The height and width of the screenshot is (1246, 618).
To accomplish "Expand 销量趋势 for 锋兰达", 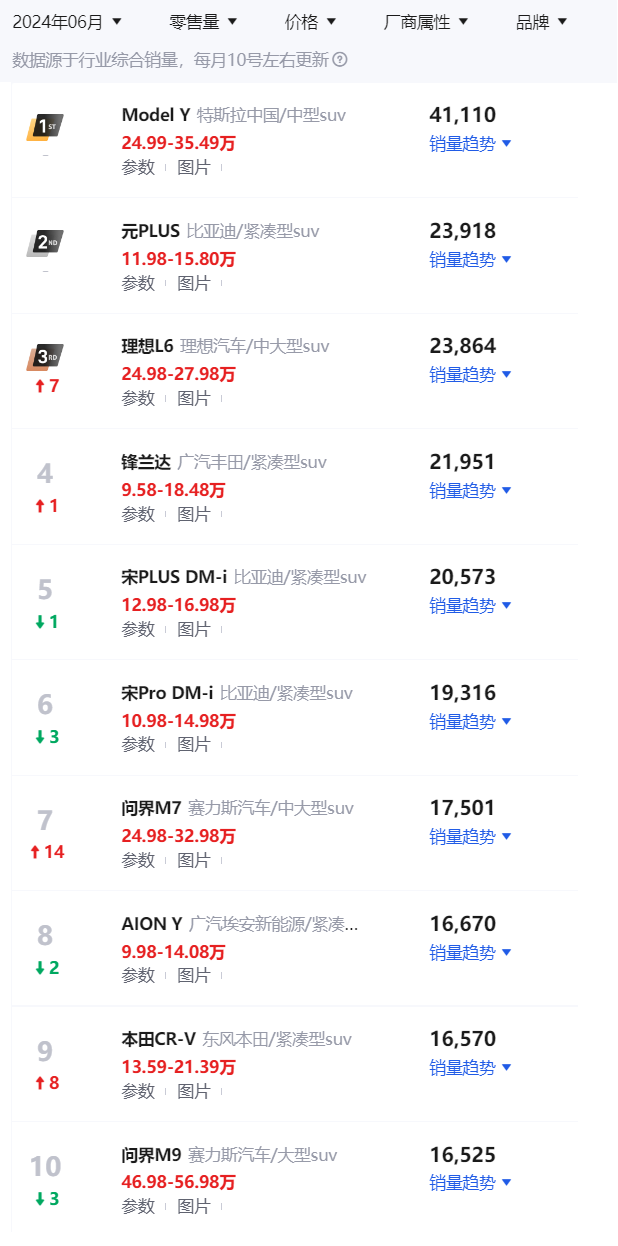I will click(470, 490).
